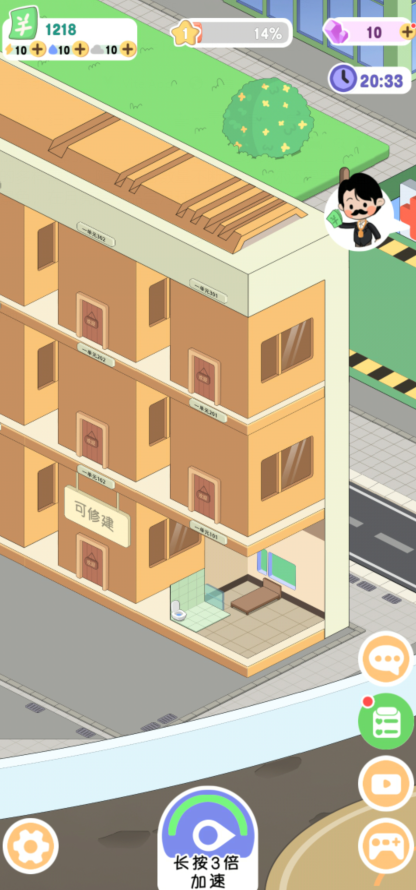The width and height of the screenshot is (416, 890).
Task: Tap the 可修建 build sign
Action: pyautogui.click(x=96, y=516)
